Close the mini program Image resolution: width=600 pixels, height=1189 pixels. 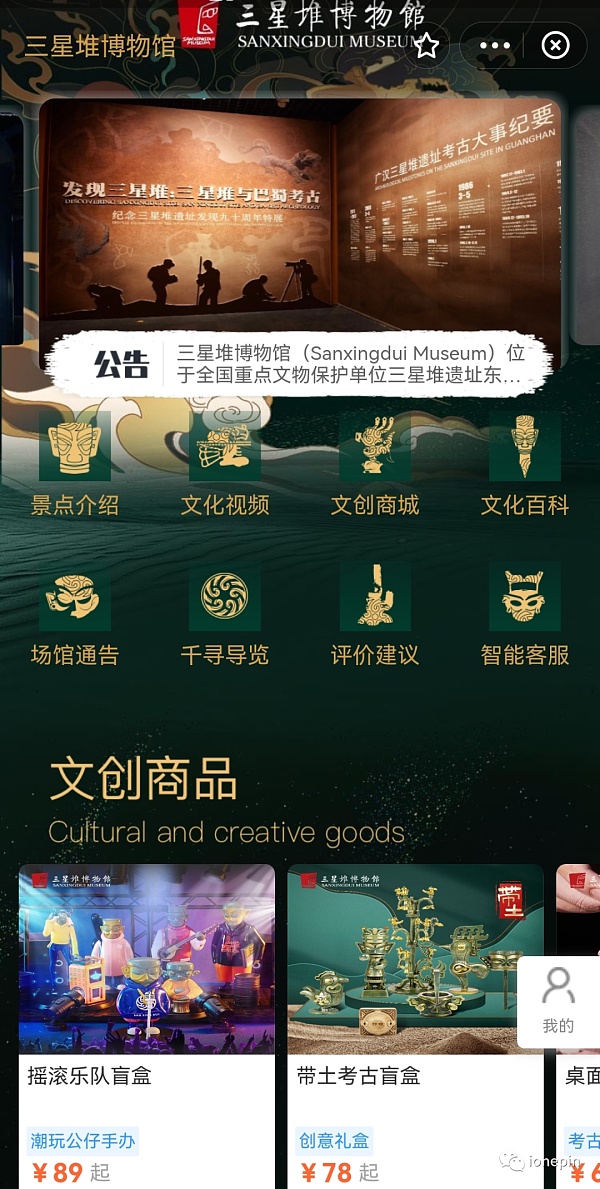click(555, 46)
